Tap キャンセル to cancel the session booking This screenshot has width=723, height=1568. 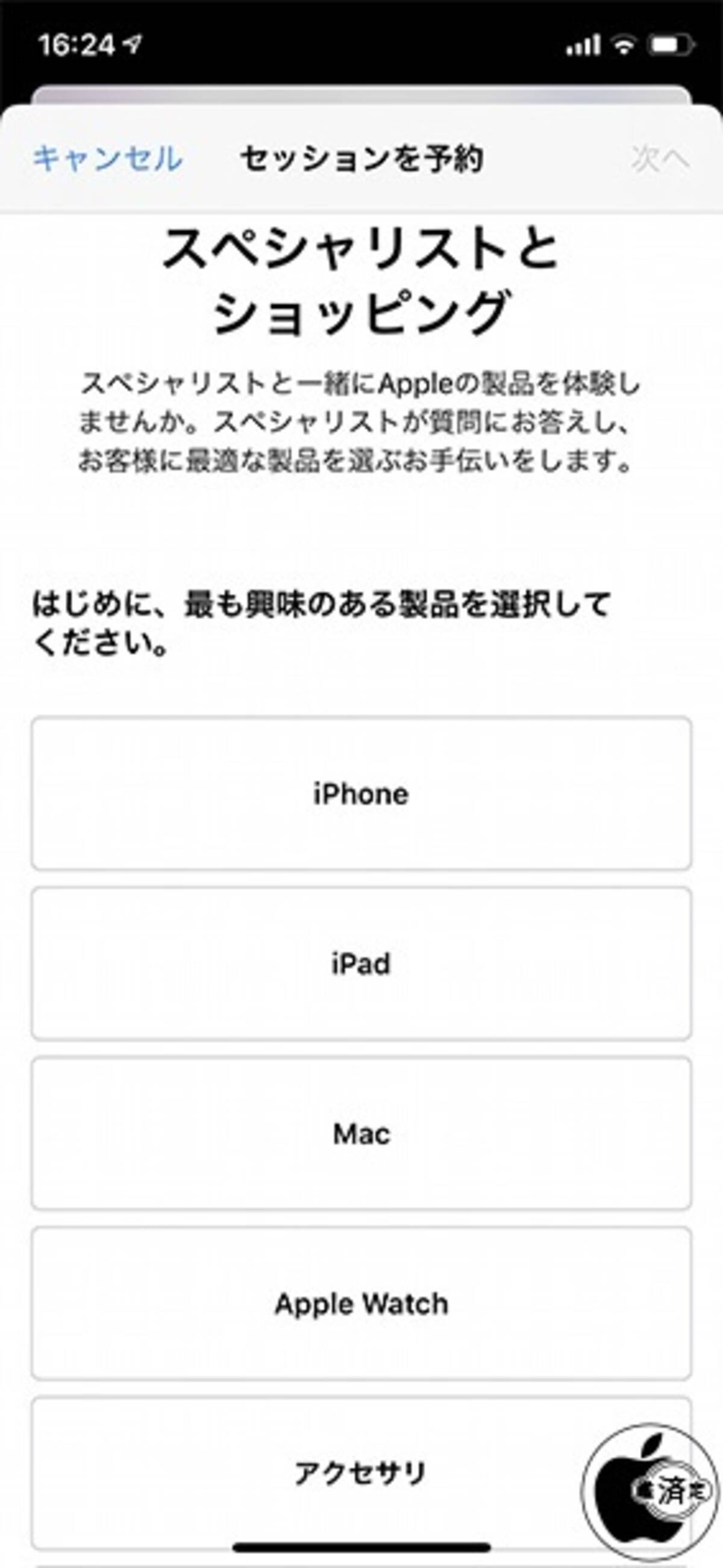pos(107,159)
